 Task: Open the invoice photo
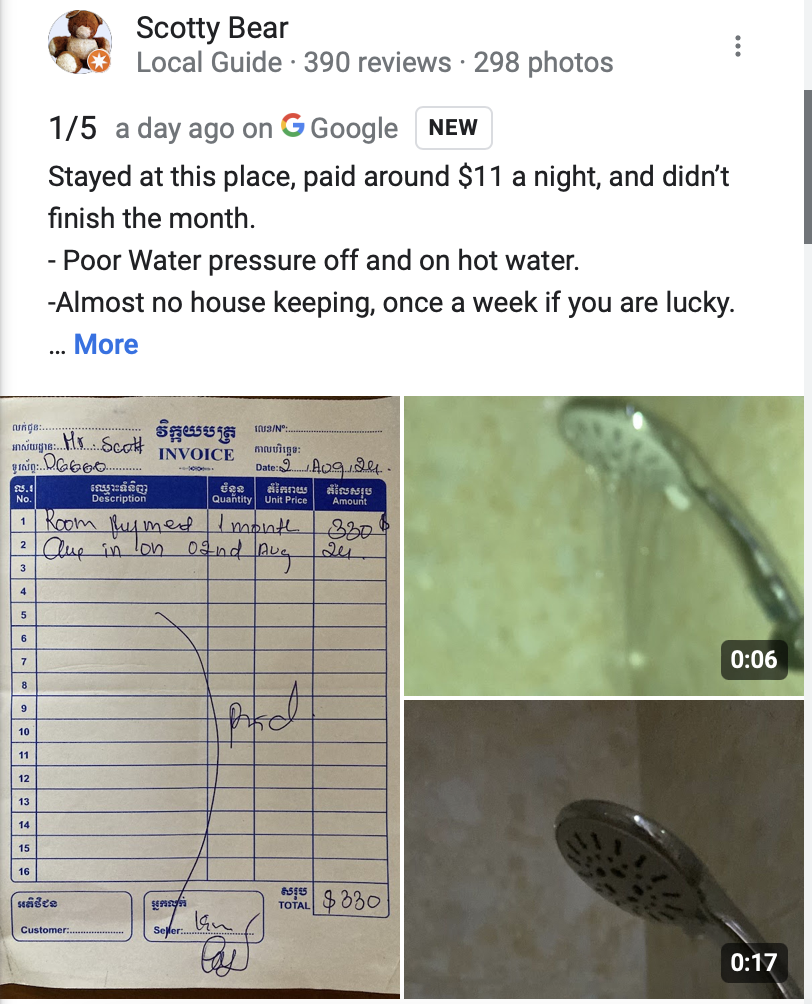[x=200, y=697]
